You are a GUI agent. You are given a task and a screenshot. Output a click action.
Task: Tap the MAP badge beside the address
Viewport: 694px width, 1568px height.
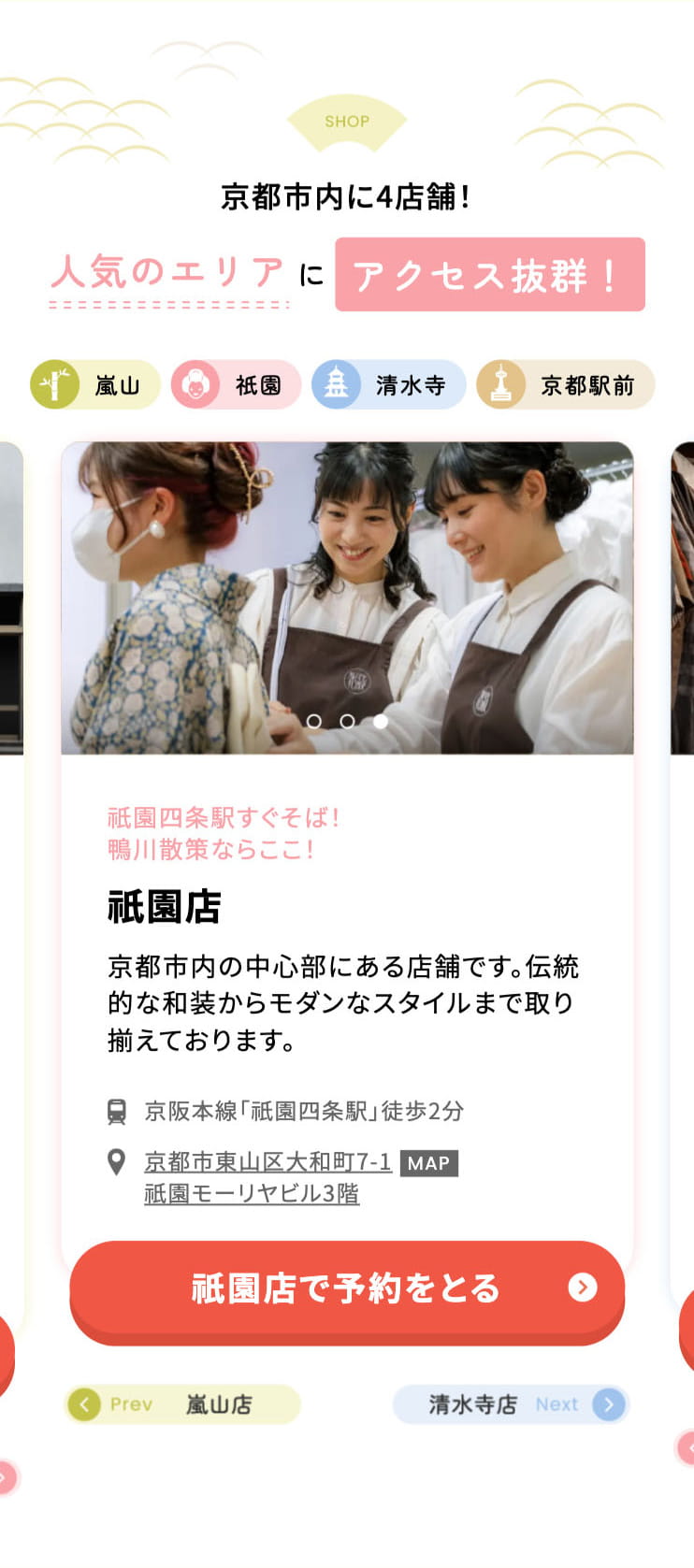(429, 1163)
